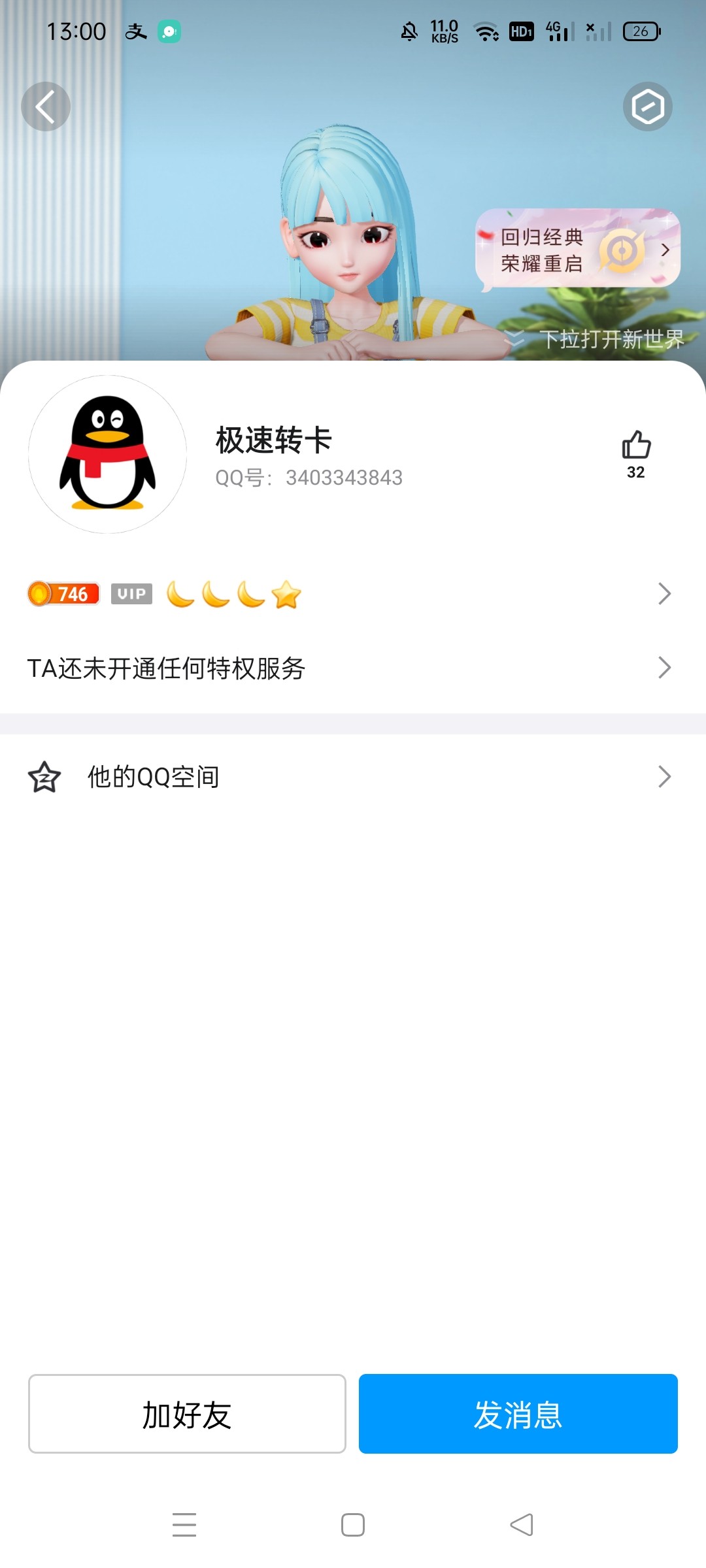Tap the 加好友 button

pyautogui.click(x=187, y=1414)
